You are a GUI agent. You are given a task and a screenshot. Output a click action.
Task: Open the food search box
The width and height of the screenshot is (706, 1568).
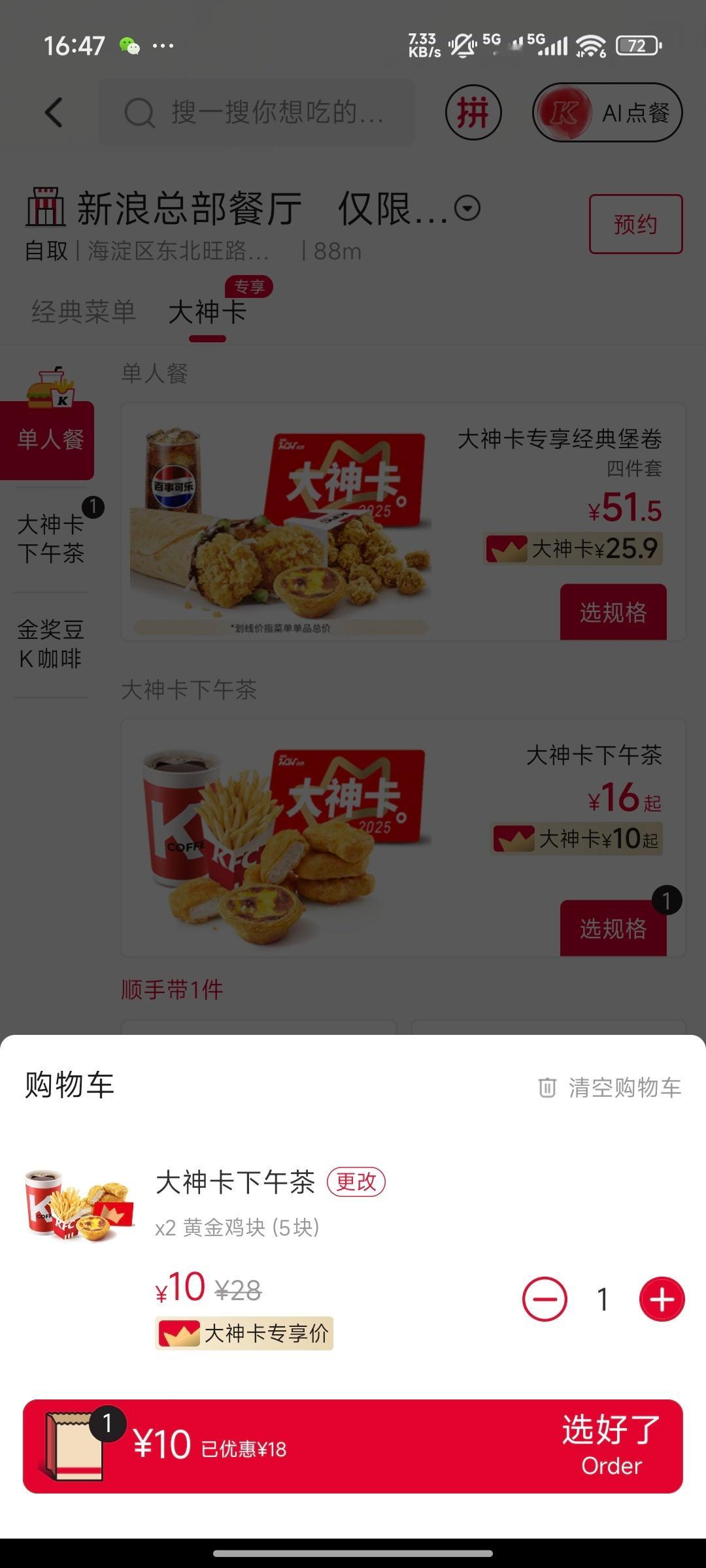point(256,112)
